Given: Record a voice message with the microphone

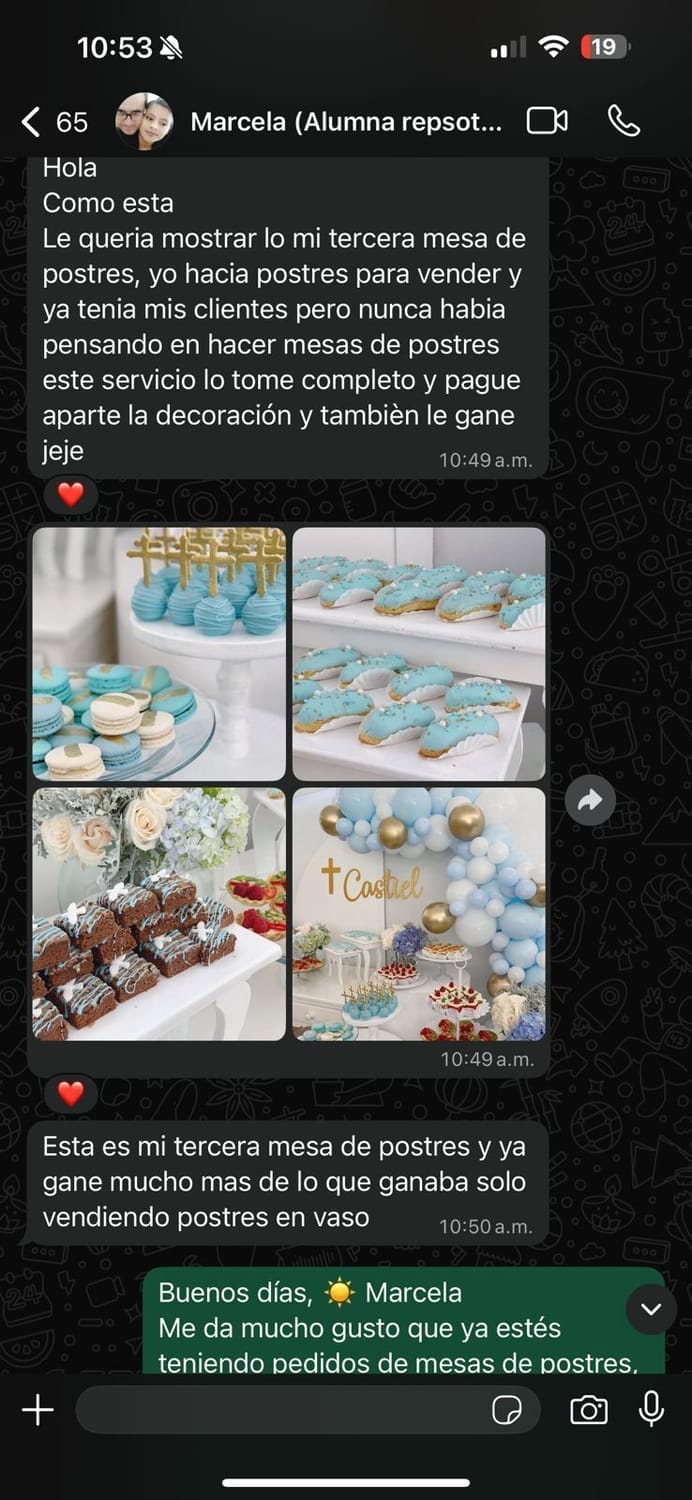Looking at the screenshot, I should 651,1409.
